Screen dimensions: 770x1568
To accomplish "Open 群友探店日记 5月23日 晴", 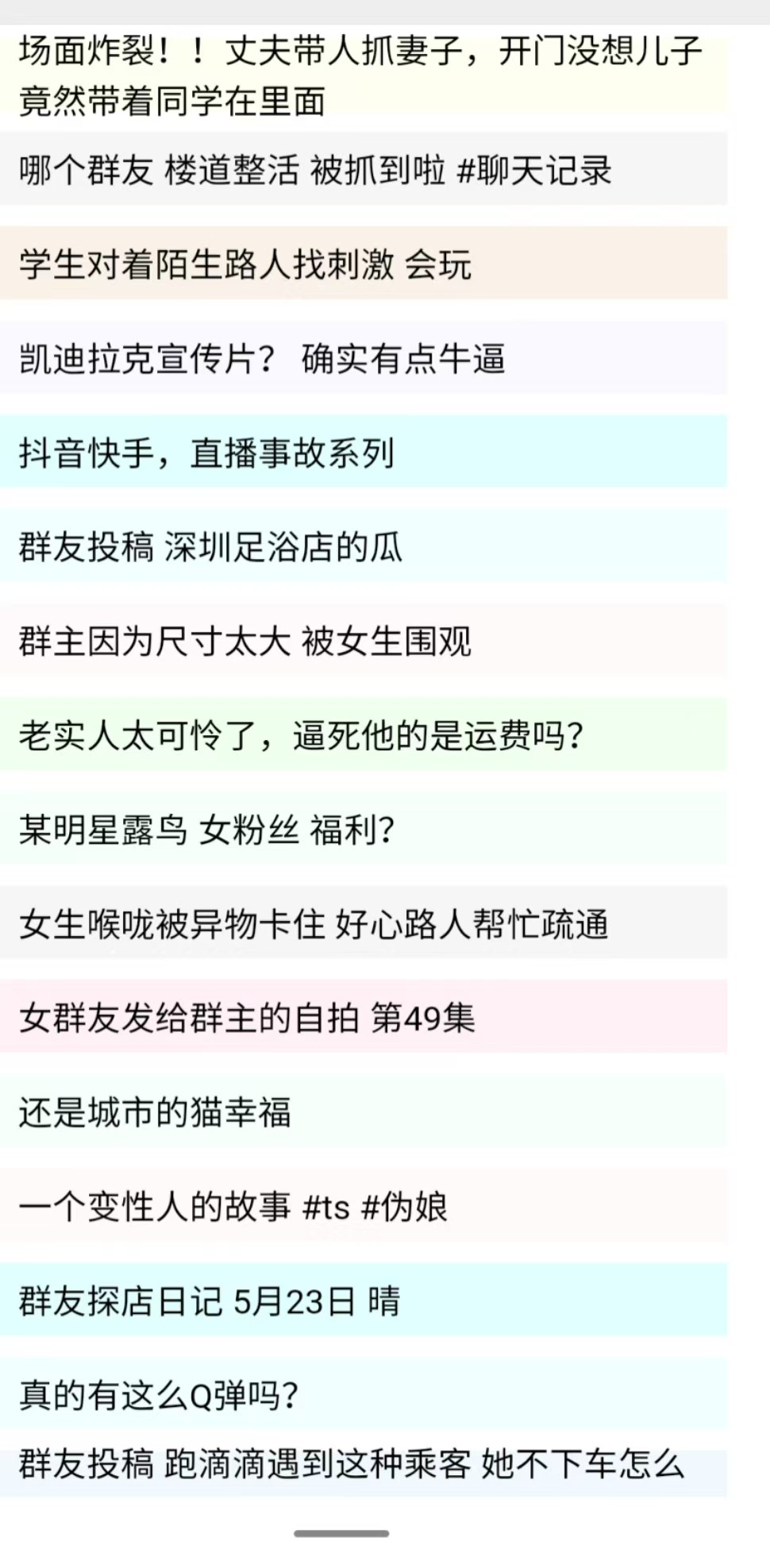I will pyautogui.click(x=210, y=1300).
